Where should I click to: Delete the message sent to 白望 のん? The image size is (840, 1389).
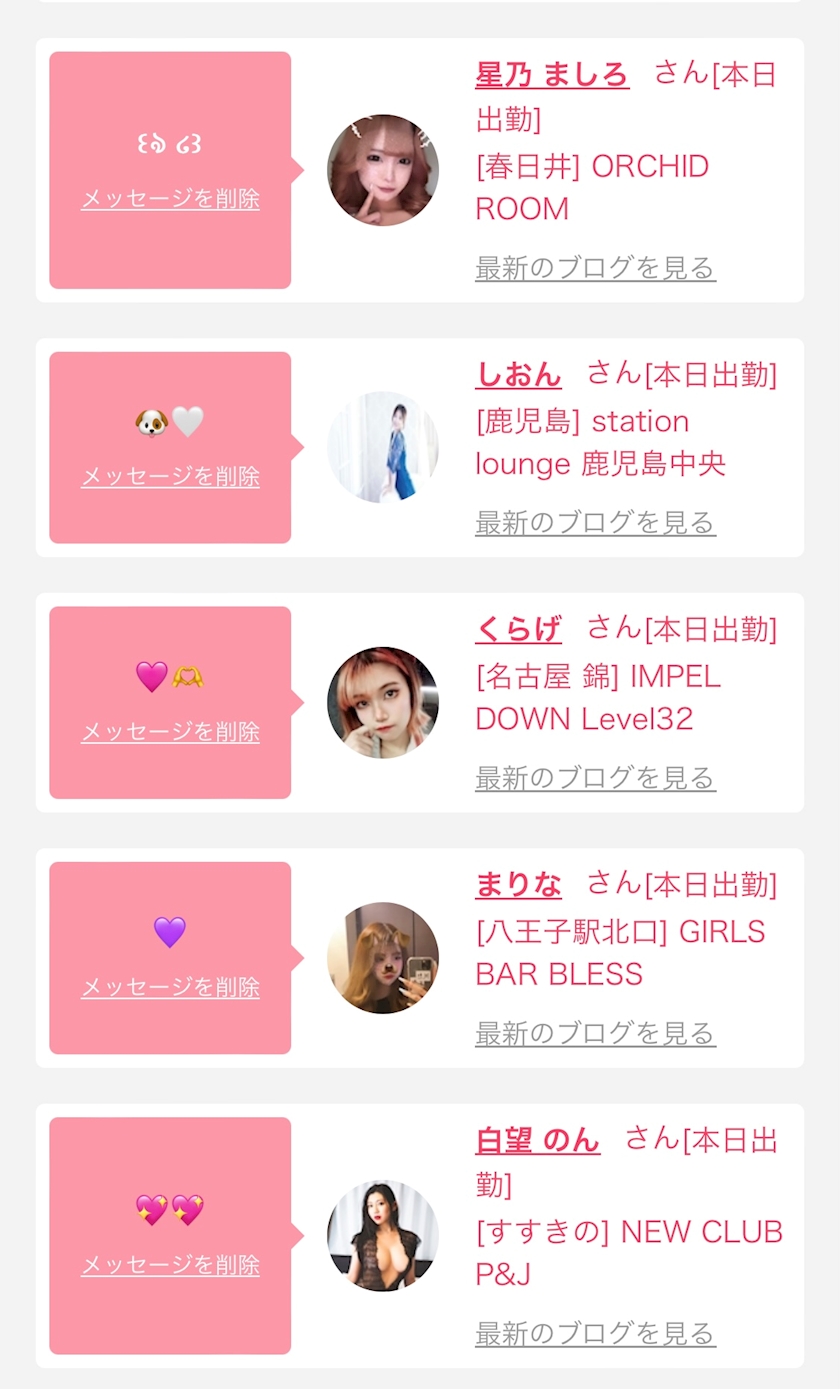click(170, 1266)
